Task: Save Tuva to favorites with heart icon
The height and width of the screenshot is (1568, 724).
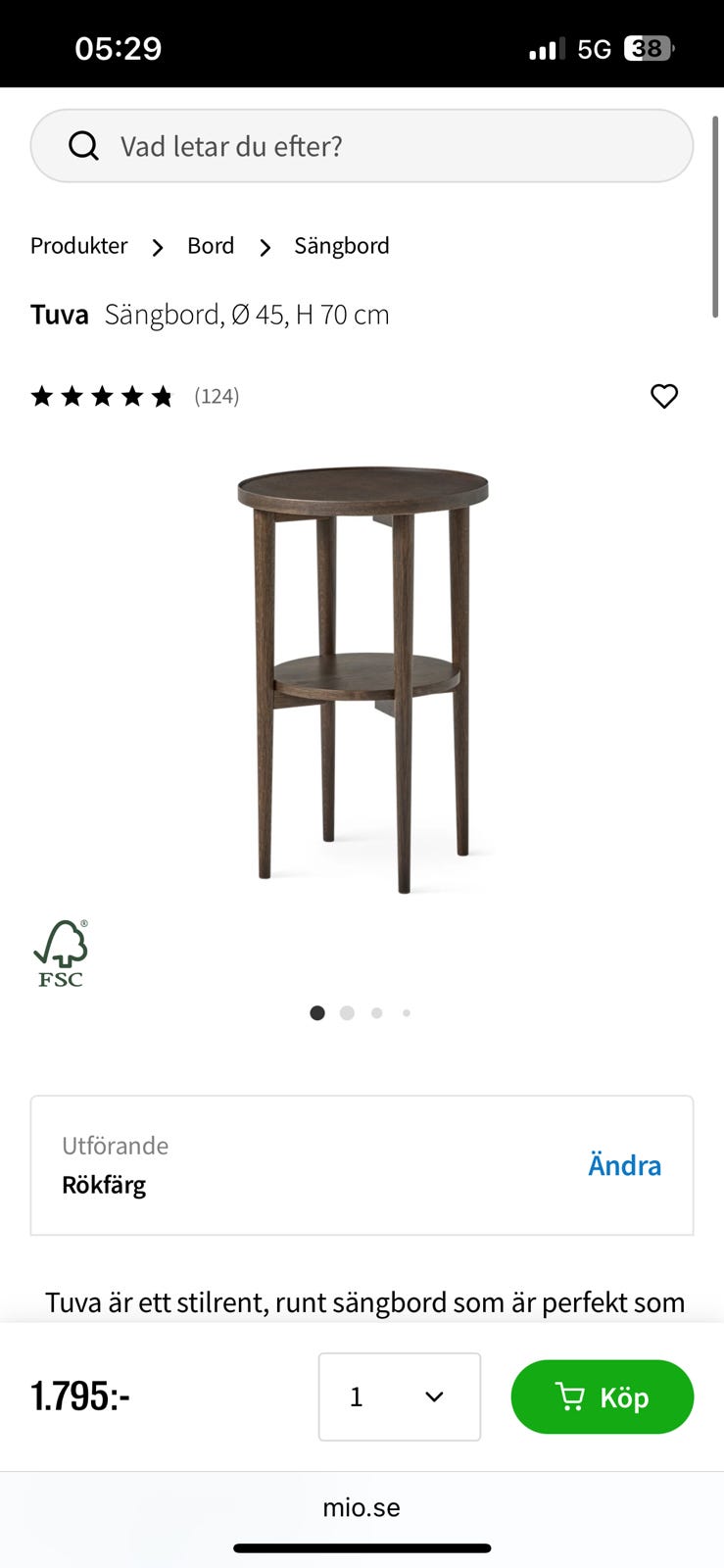Action: (x=664, y=396)
